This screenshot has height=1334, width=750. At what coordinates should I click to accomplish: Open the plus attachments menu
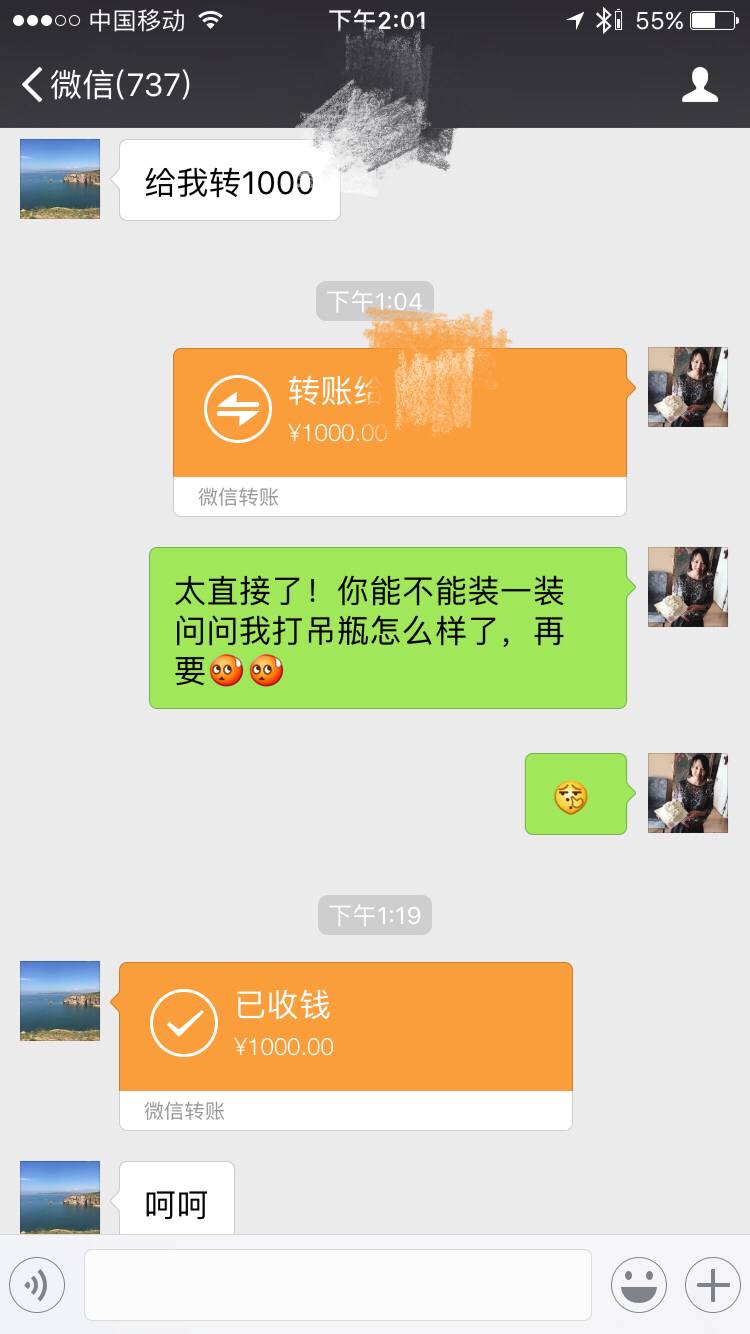click(712, 1284)
